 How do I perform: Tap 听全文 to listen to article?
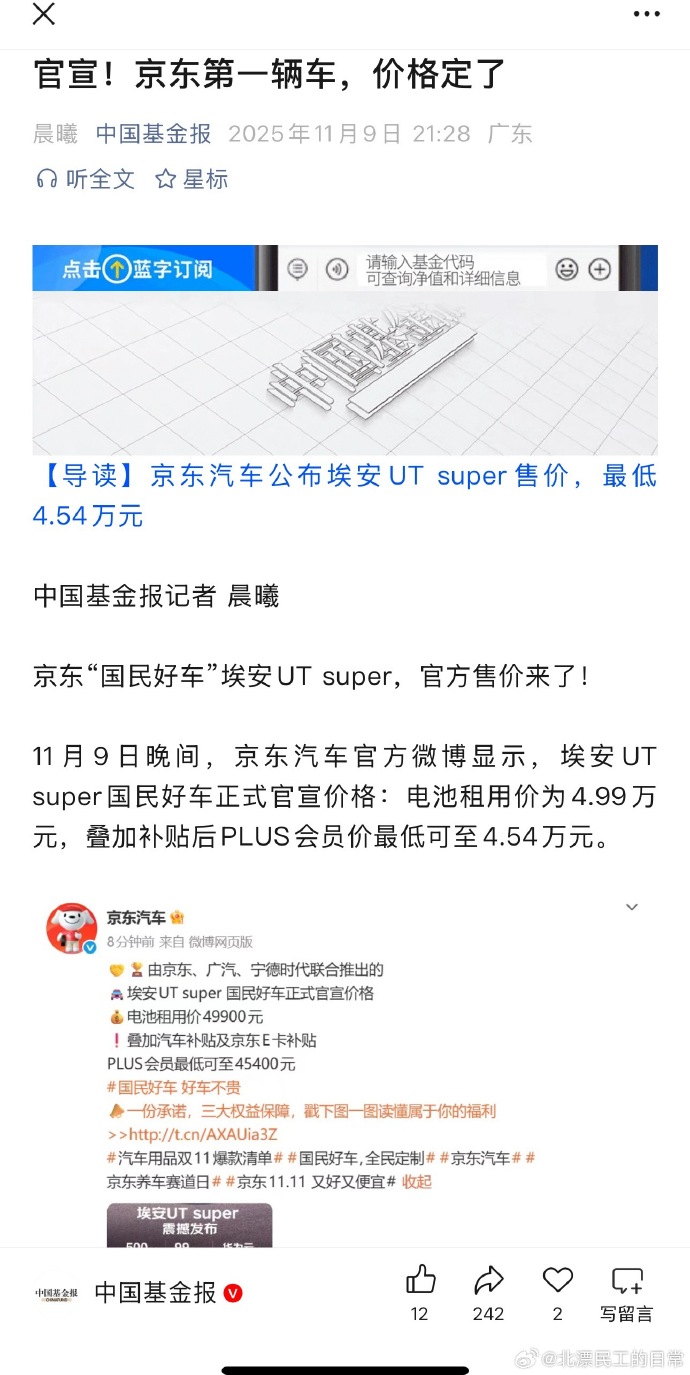(86, 179)
